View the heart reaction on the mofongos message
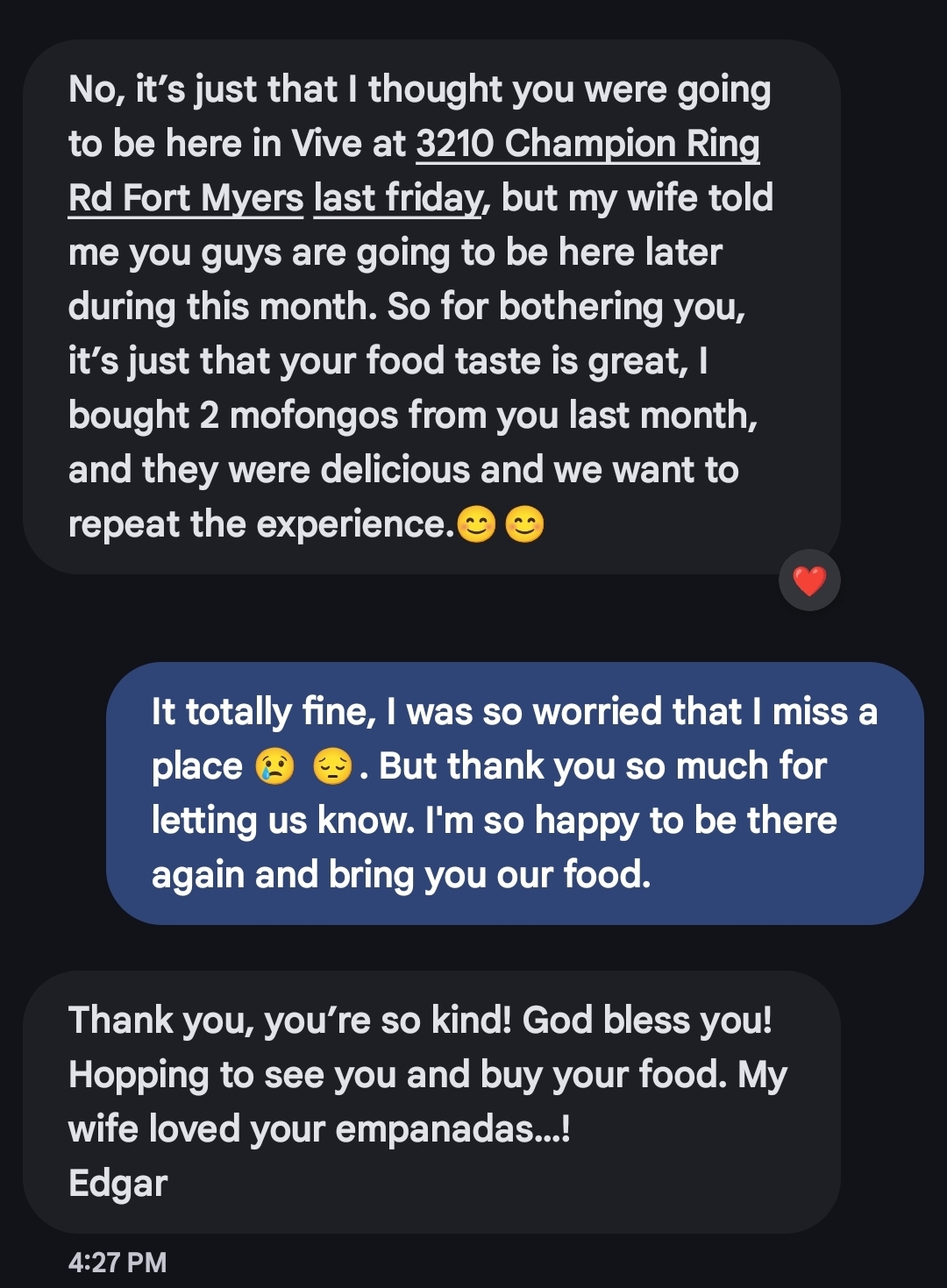Screen dimensions: 947x1288 pos(809,580)
